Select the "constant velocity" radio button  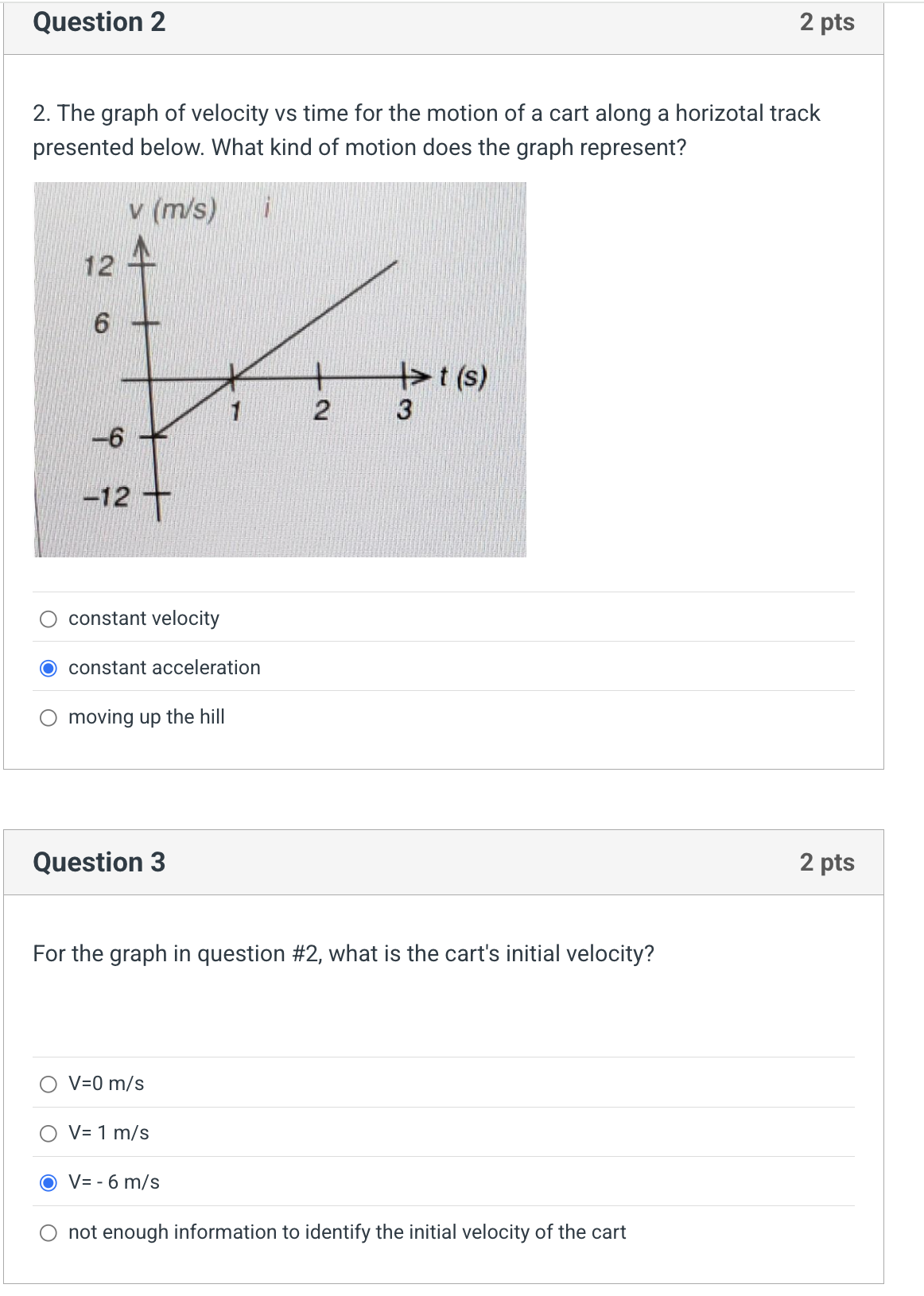(48, 619)
